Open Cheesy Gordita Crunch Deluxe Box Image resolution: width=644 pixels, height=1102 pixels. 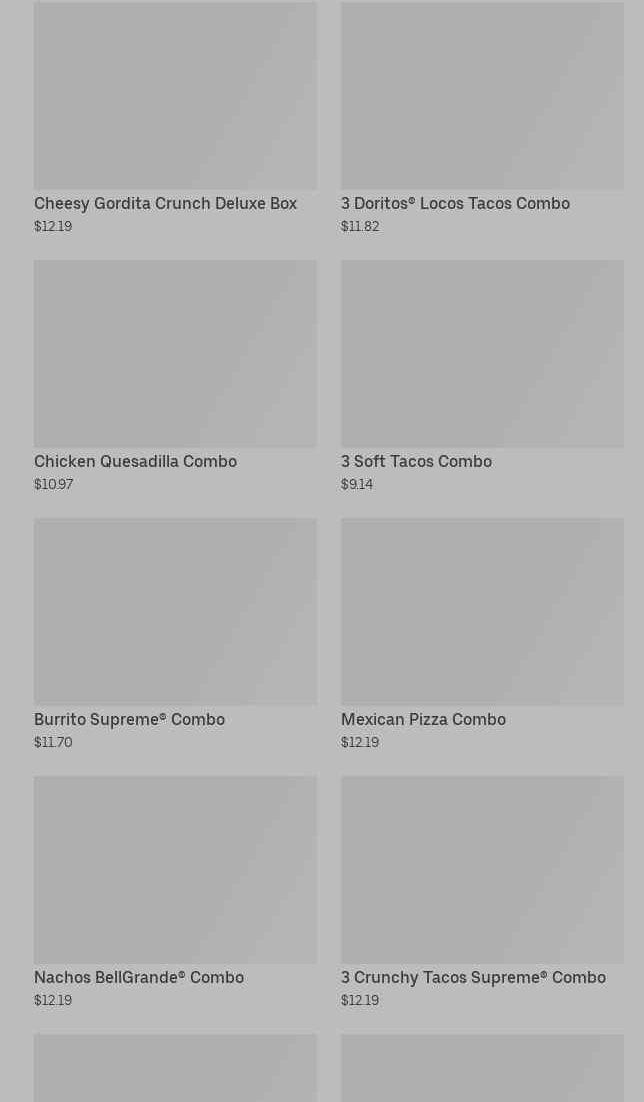pyautogui.click(x=175, y=118)
